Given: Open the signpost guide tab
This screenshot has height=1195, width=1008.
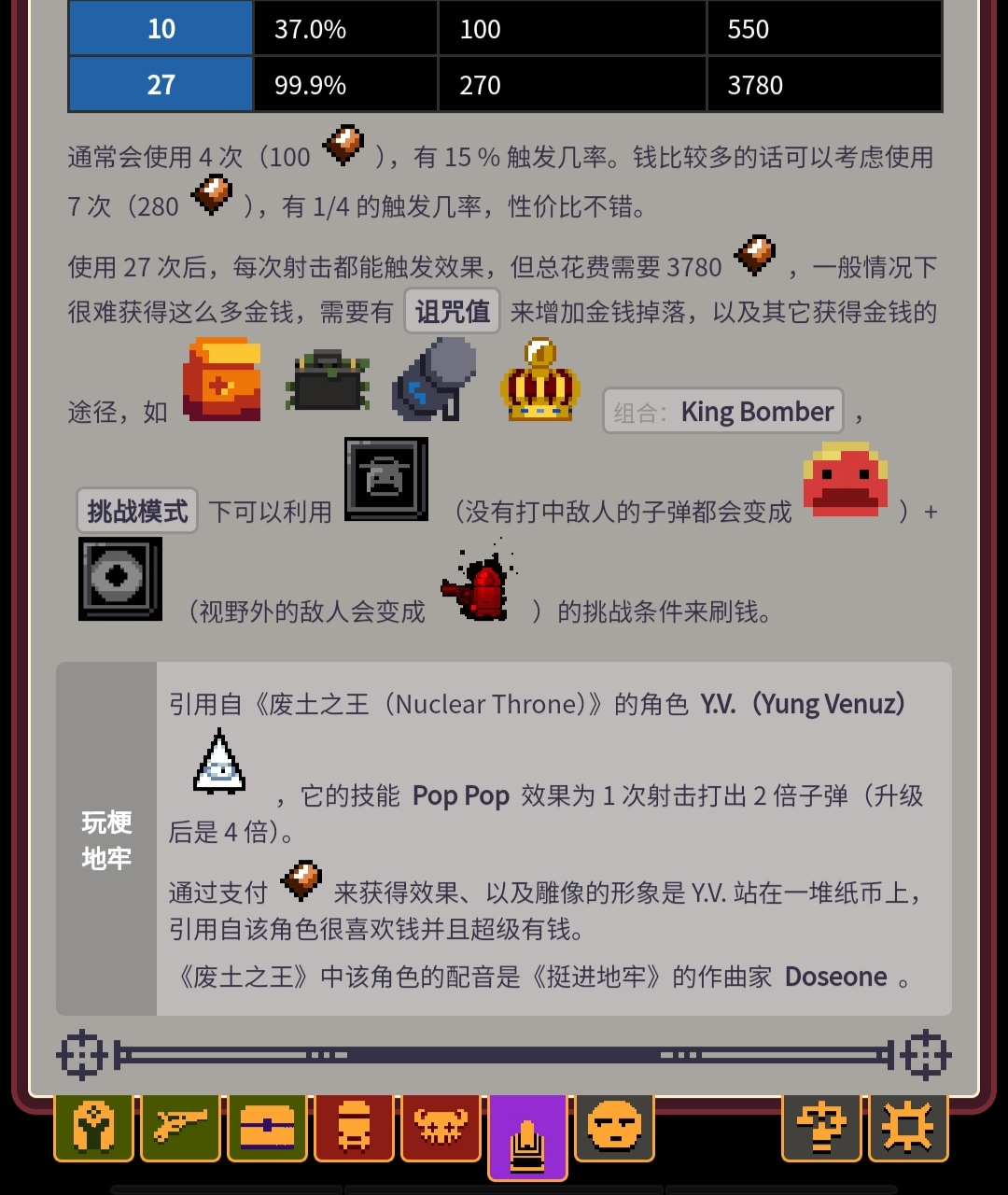Looking at the screenshot, I should coord(821,1128).
